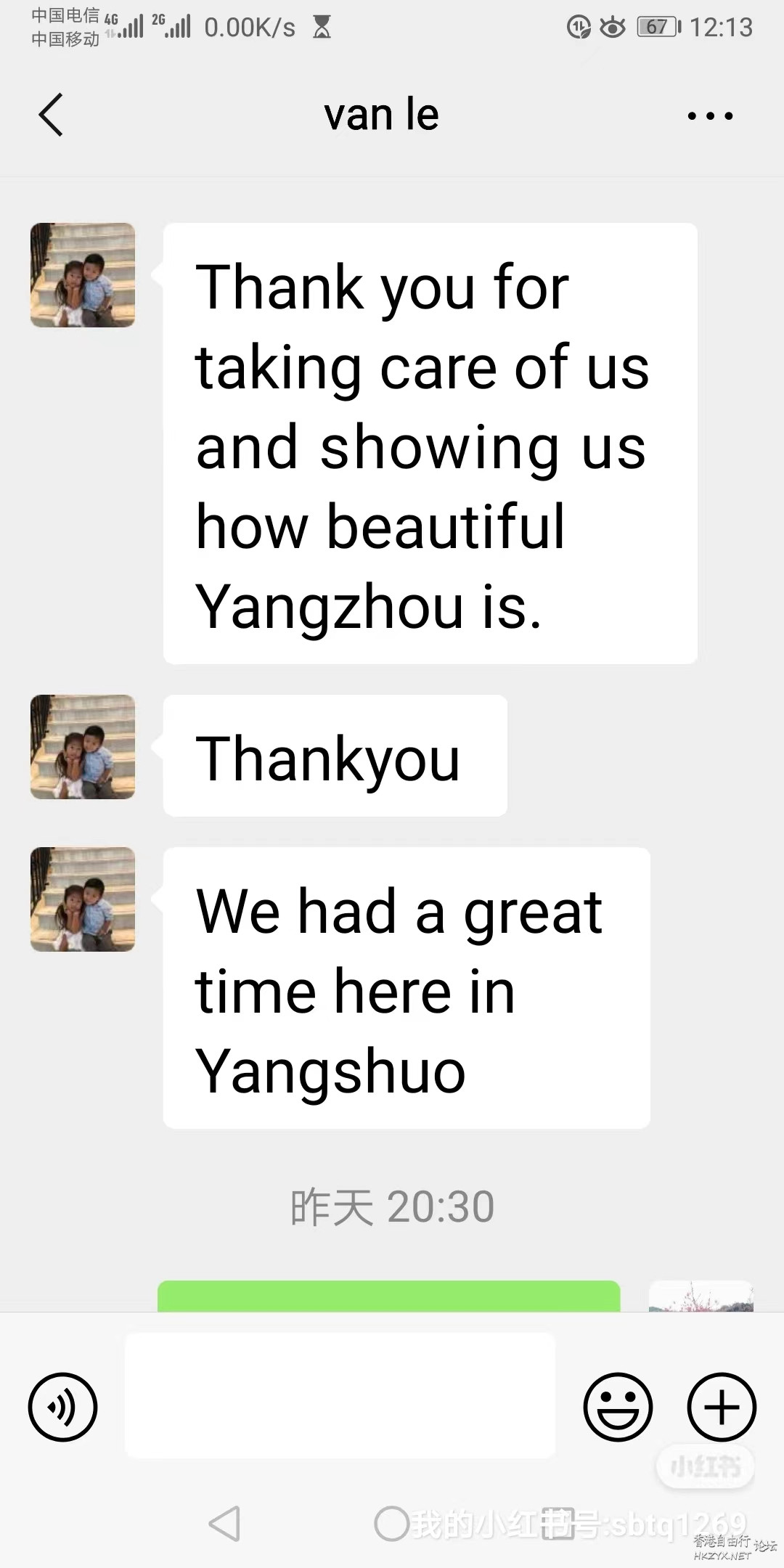Tap the system back navigation button
Viewport: 784px width, 1568px height.
coord(224,1523)
